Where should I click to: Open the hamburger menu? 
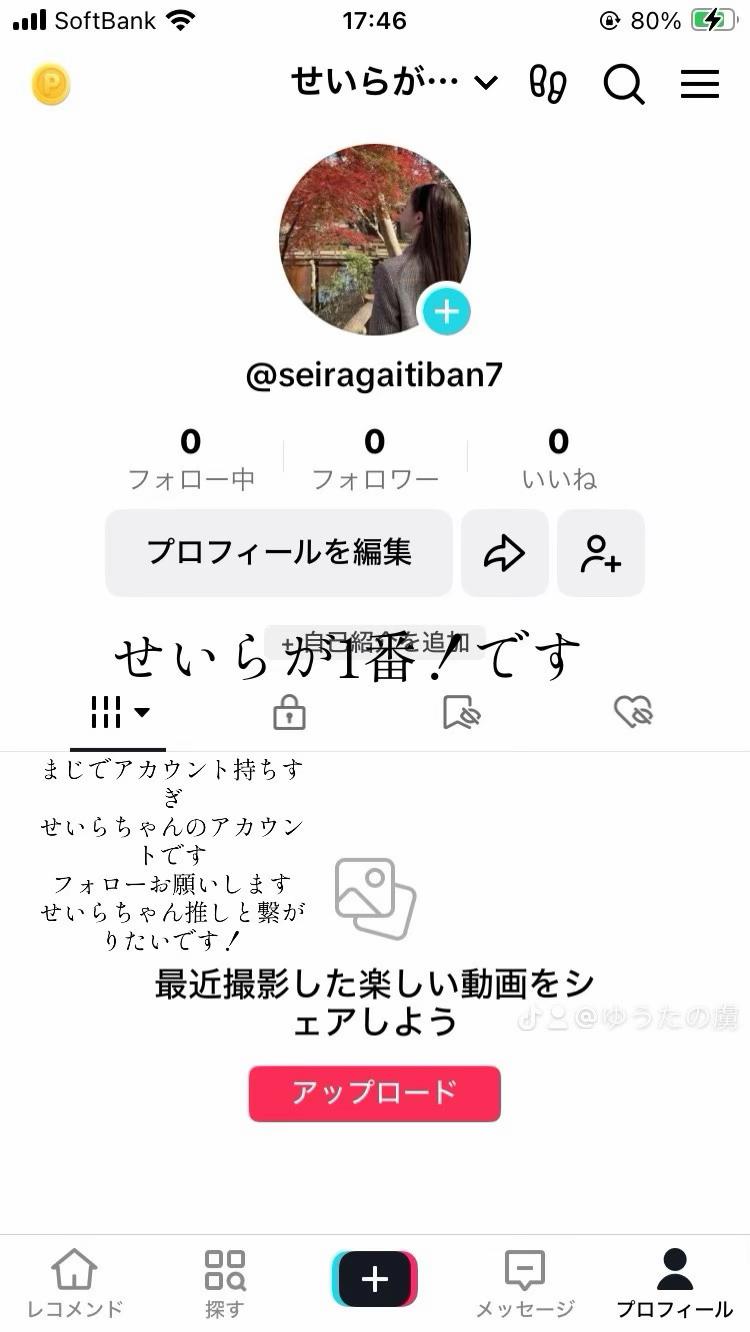(x=700, y=84)
